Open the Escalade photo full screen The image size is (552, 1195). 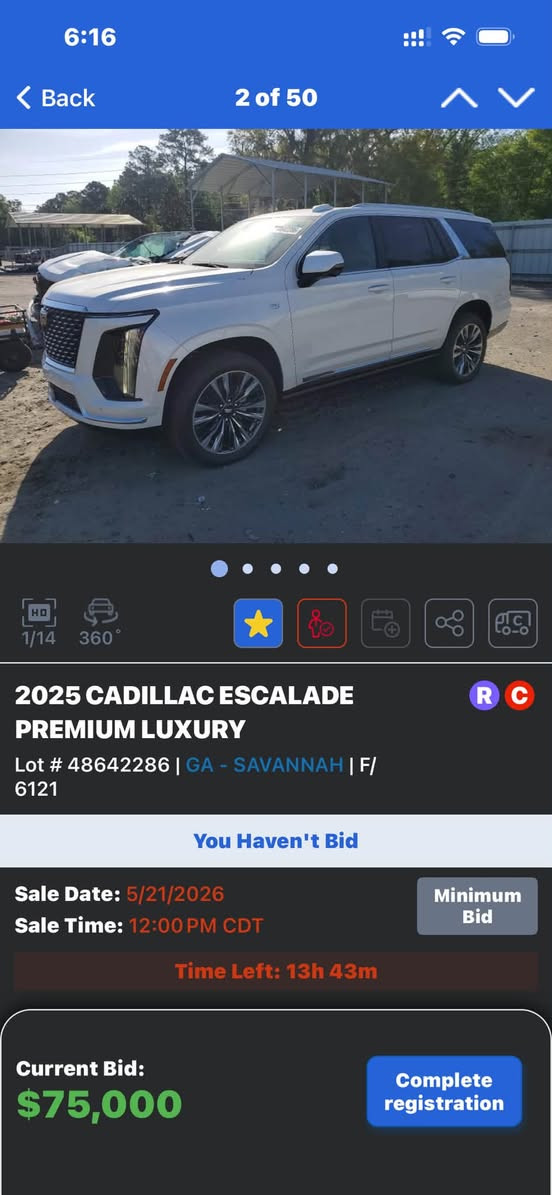click(x=276, y=335)
